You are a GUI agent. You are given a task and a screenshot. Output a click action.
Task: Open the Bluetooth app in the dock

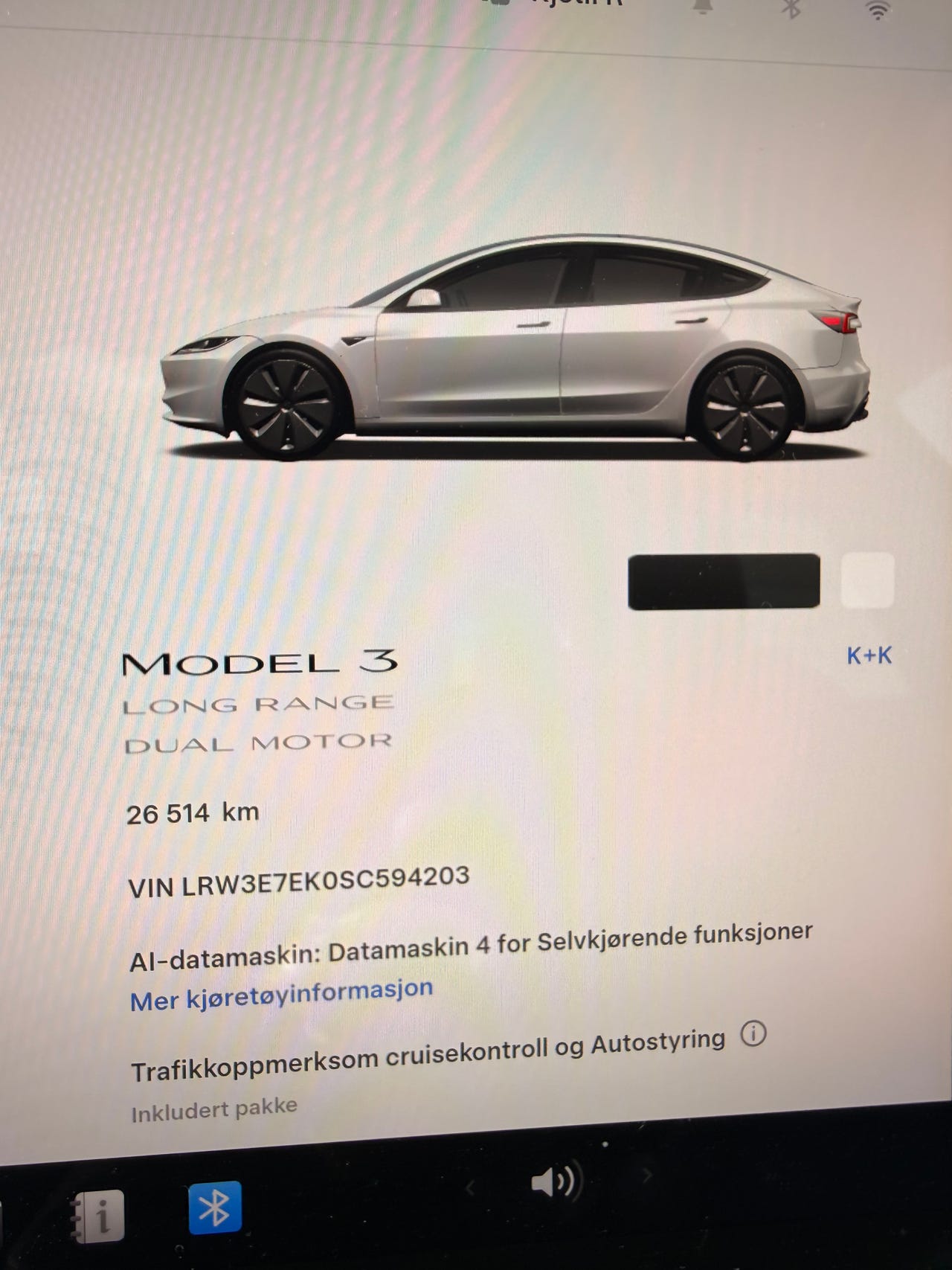coord(215,1207)
